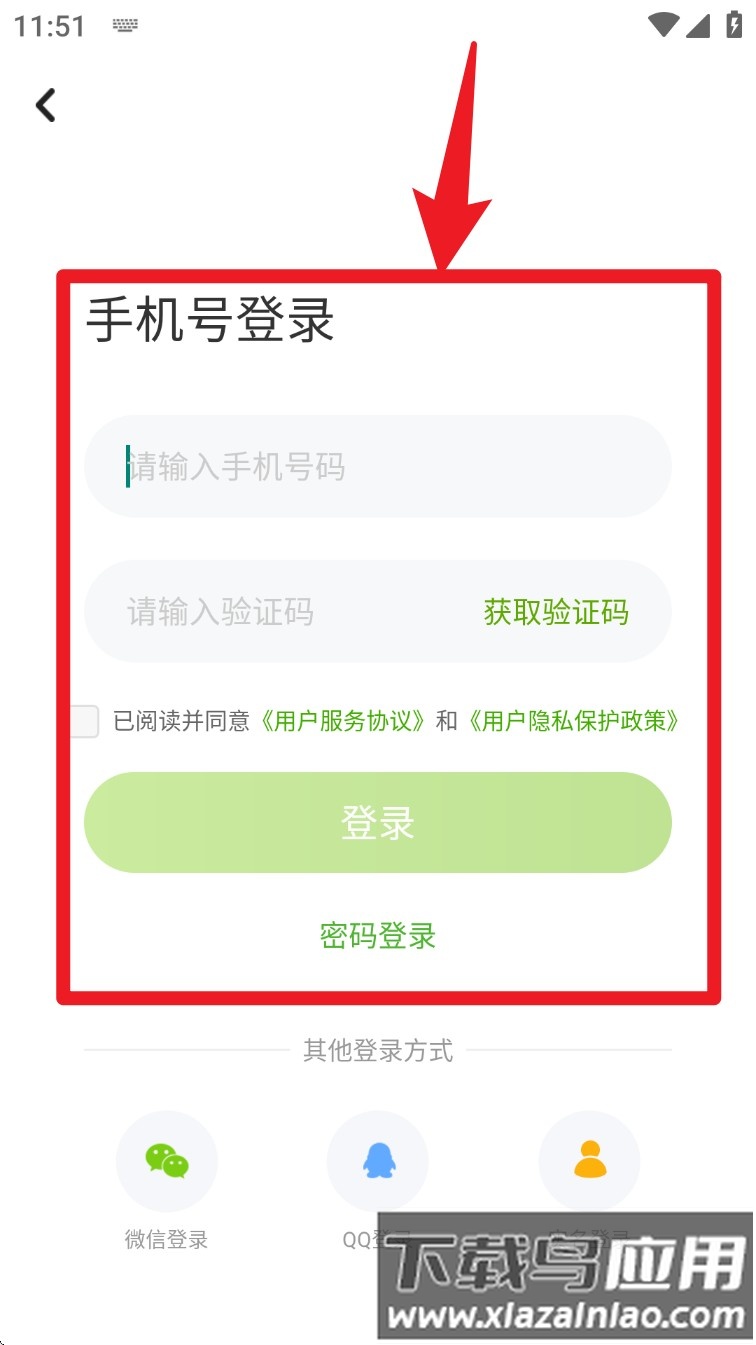Tap the battery icon in status bar
The width and height of the screenshot is (756, 1345).
[735, 26]
